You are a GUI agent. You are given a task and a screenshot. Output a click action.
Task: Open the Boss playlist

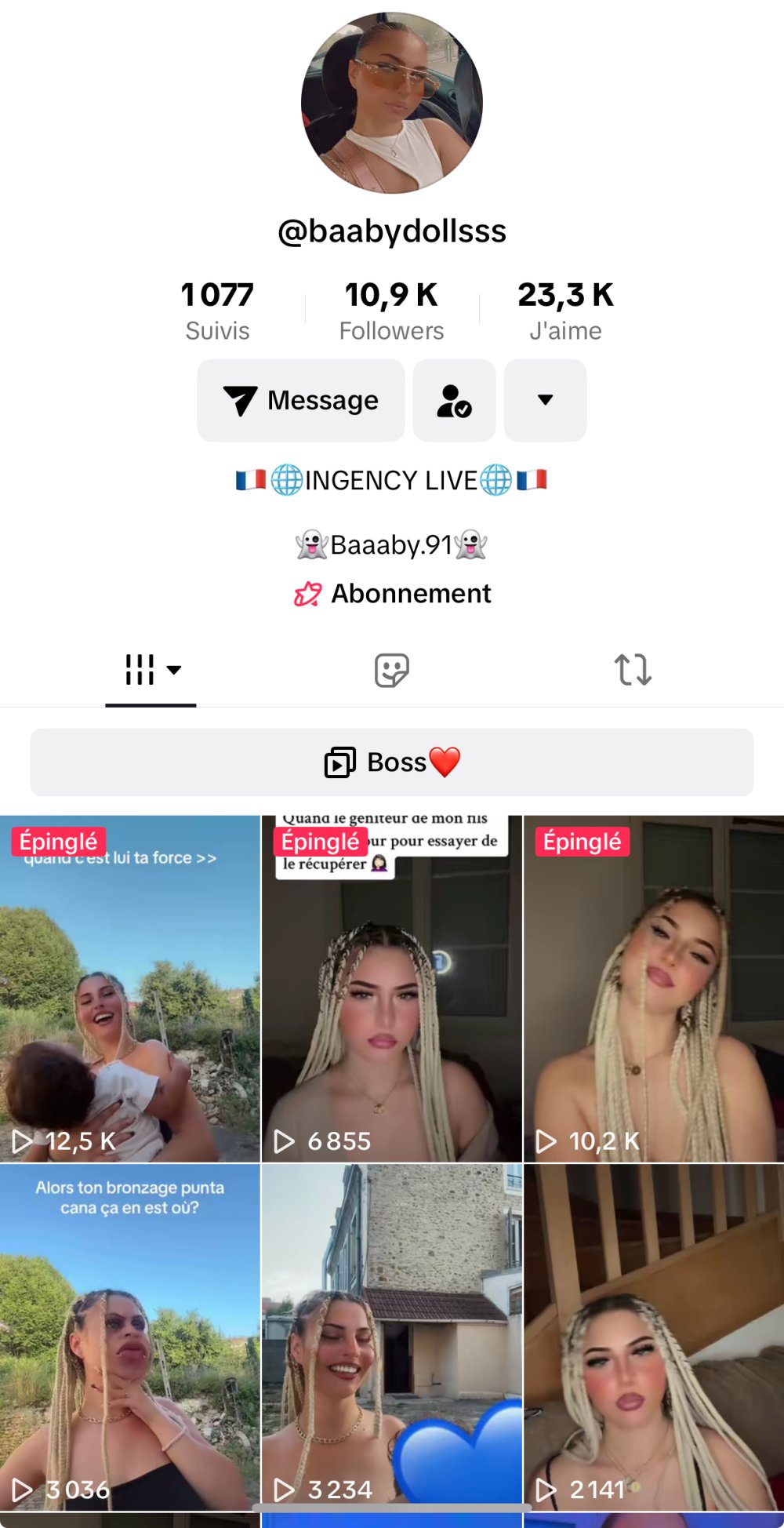click(x=391, y=762)
